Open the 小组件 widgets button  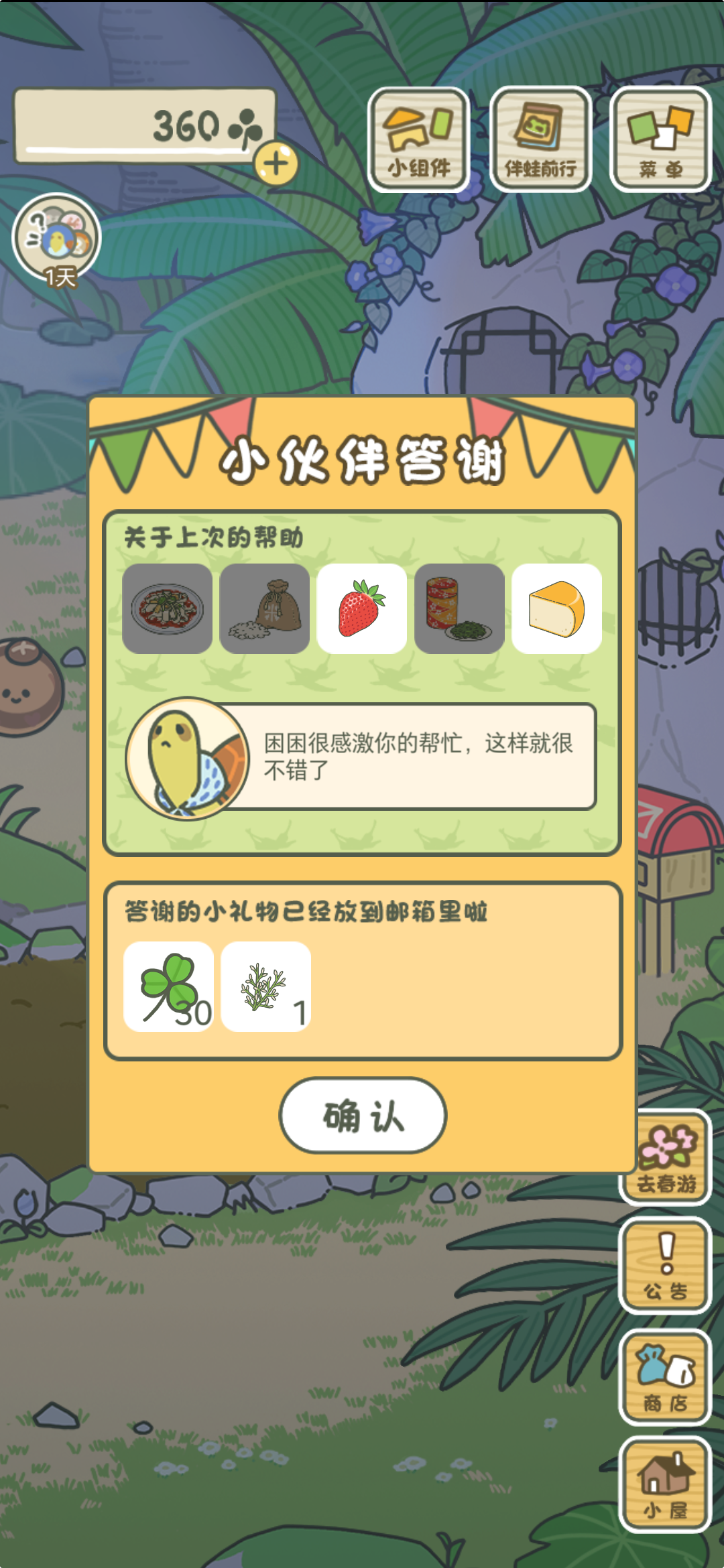pyautogui.click(x=418, y=139)
